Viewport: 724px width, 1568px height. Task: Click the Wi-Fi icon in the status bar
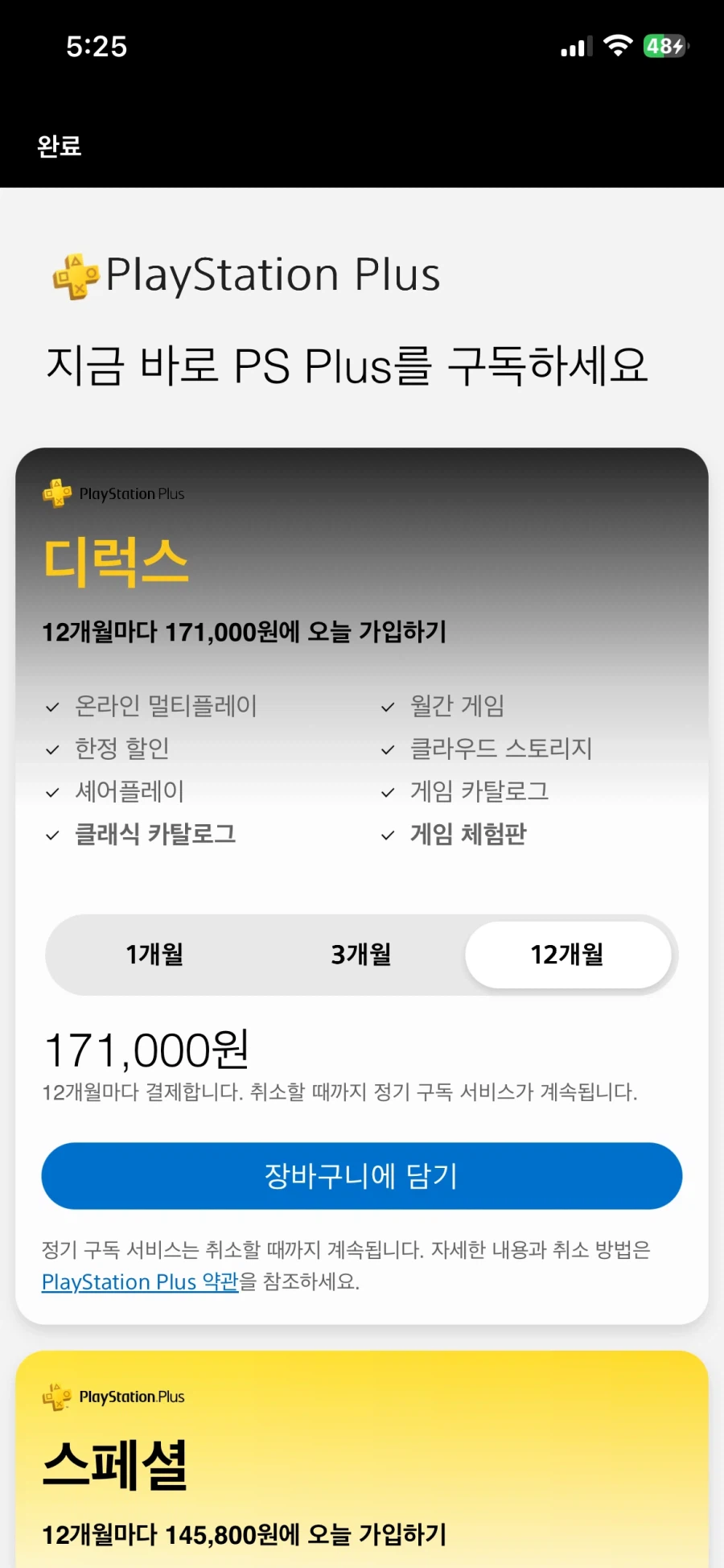(617, 46)
